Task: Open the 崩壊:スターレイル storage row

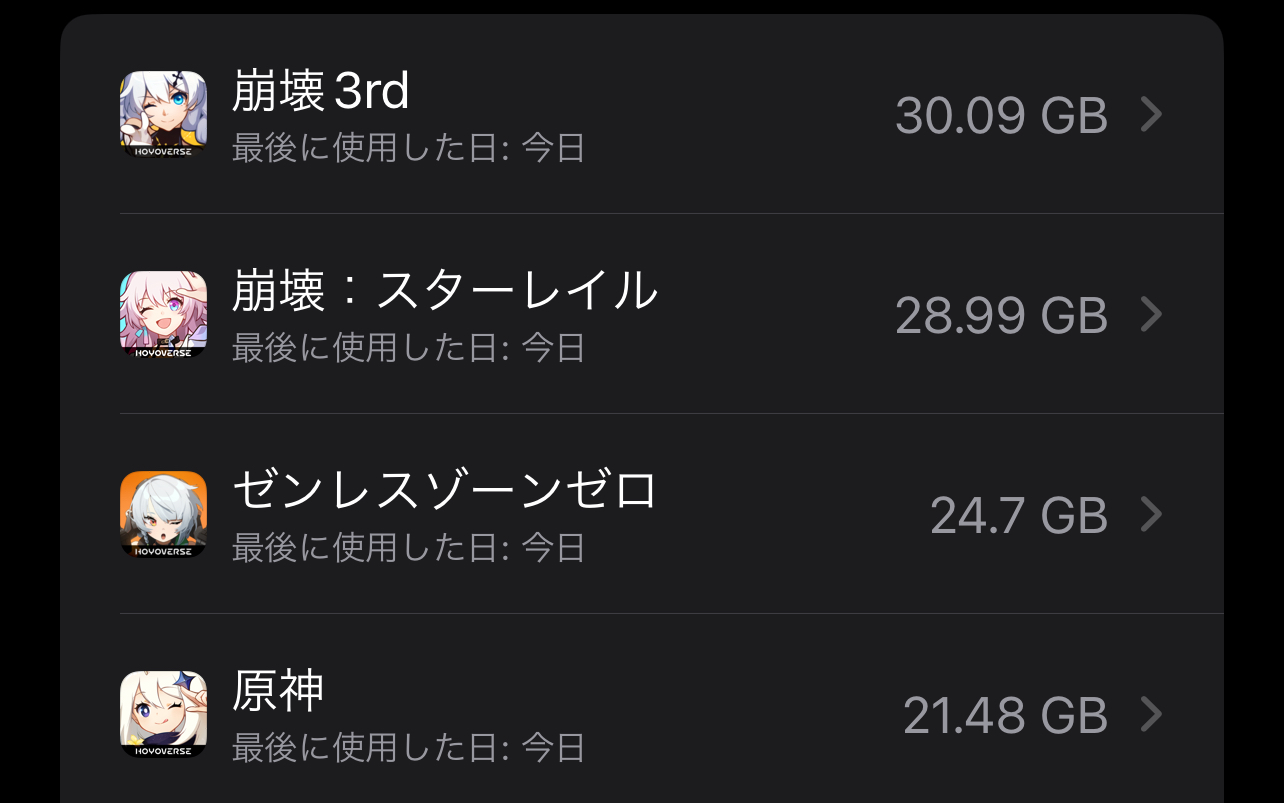Action: point(640,314)
